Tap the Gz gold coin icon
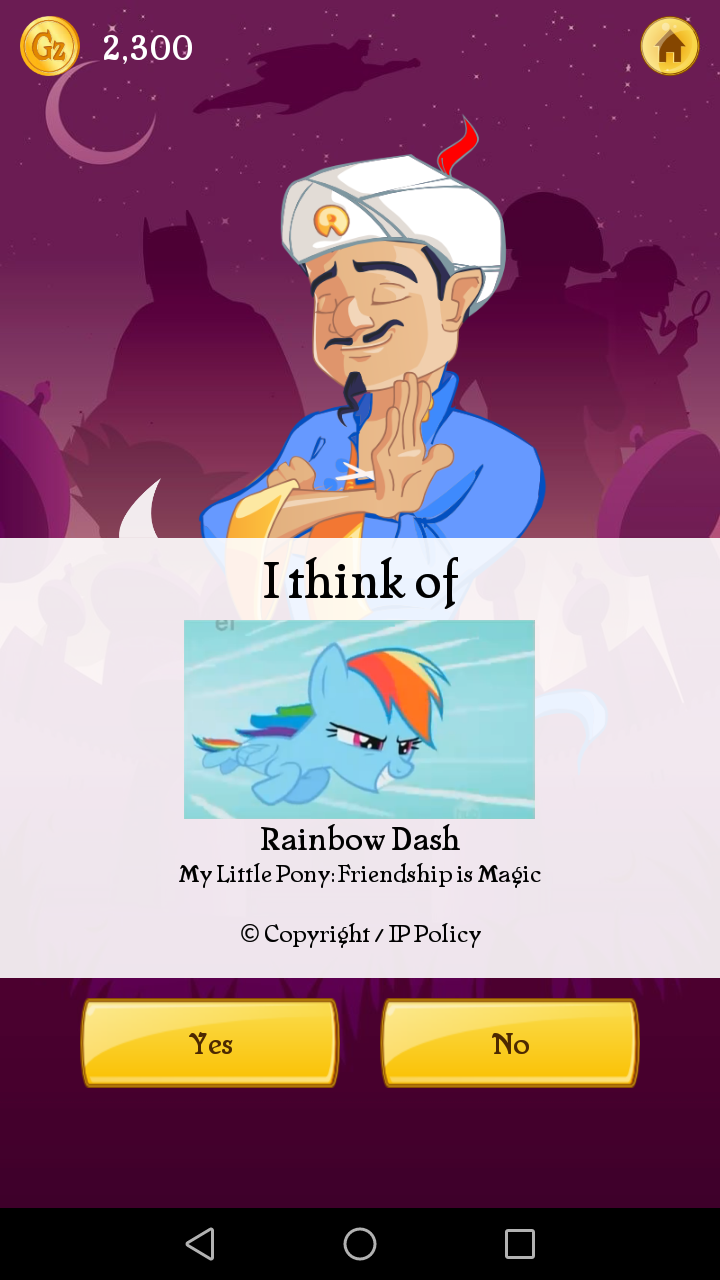The width and height of the screenshot is (720, 1280). pyautogui.click(x=50, y=46)
